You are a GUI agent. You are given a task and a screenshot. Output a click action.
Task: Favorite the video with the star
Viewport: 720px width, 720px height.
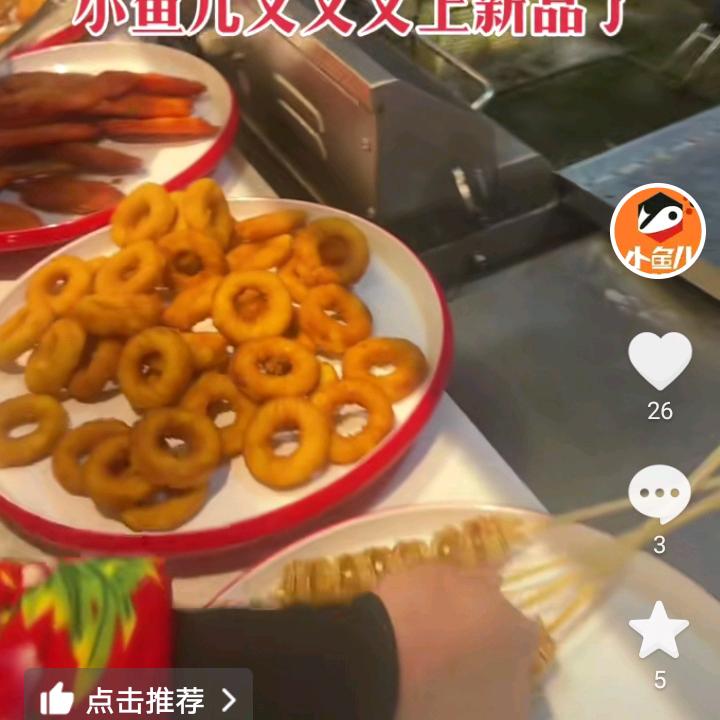659,630
